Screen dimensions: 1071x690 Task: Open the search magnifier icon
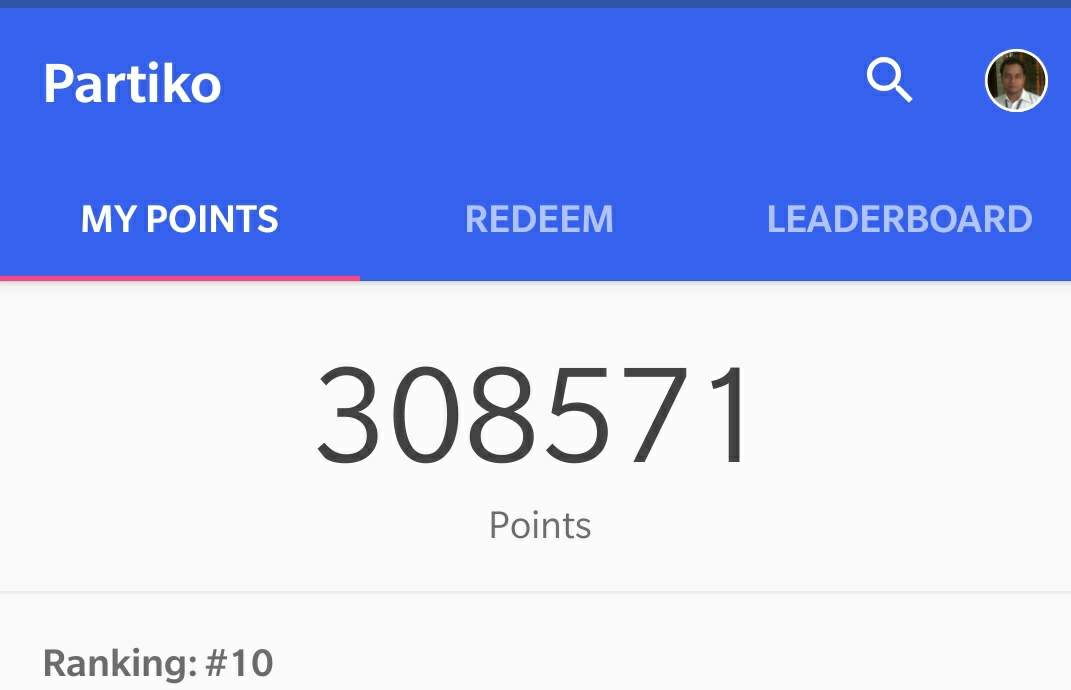pyautogui.click(x=888, y=80)
